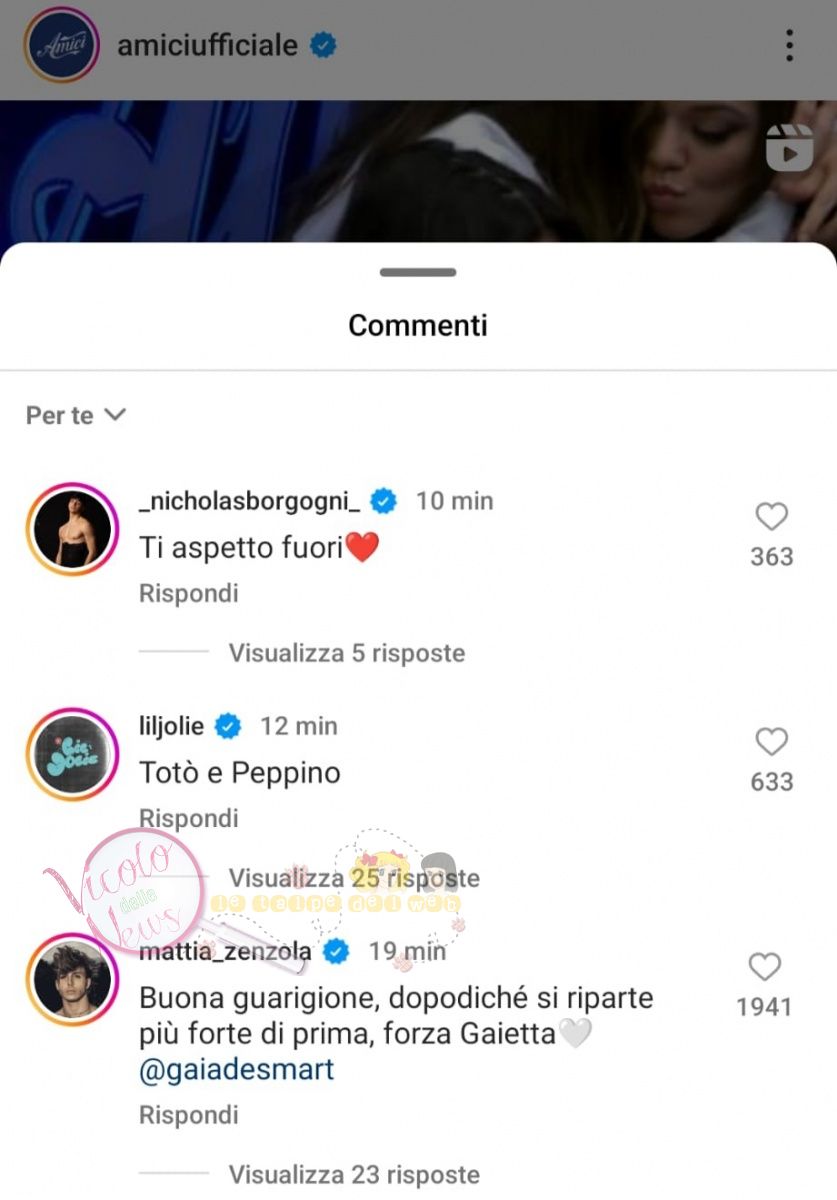Open the amiciufficiale profile avatar
This screenshot has height=1200, width=837.
point(62,46)
